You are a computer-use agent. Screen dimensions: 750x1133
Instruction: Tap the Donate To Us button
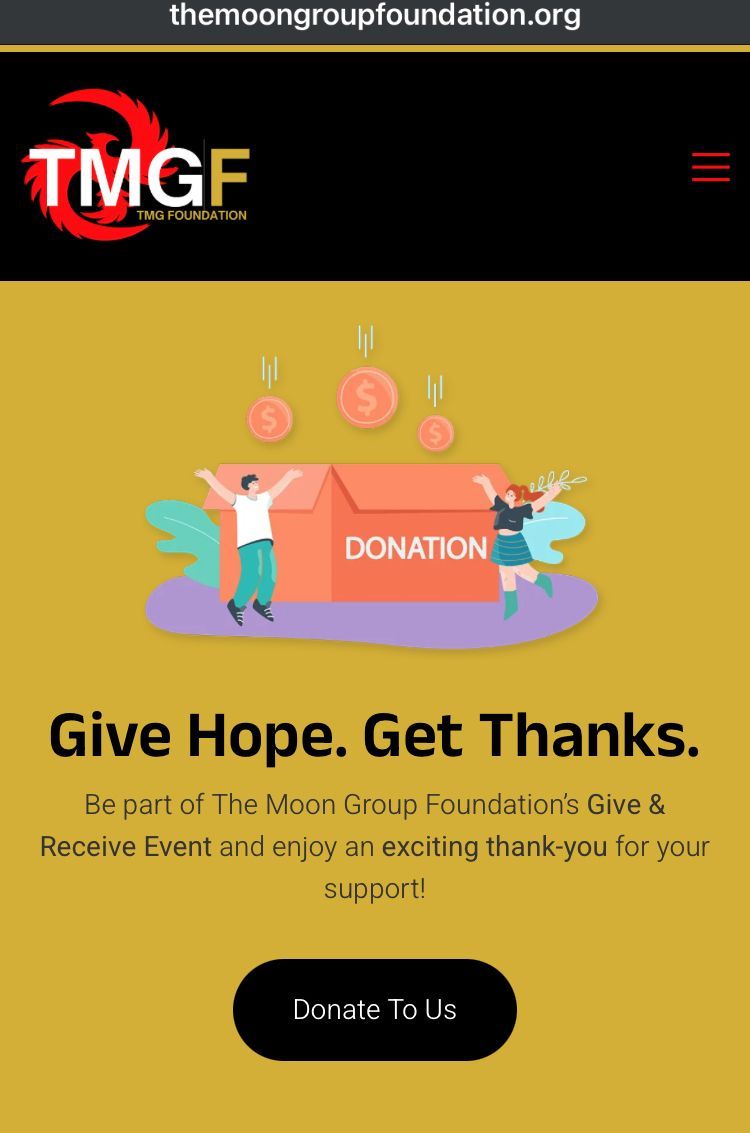click(375, 1010)
